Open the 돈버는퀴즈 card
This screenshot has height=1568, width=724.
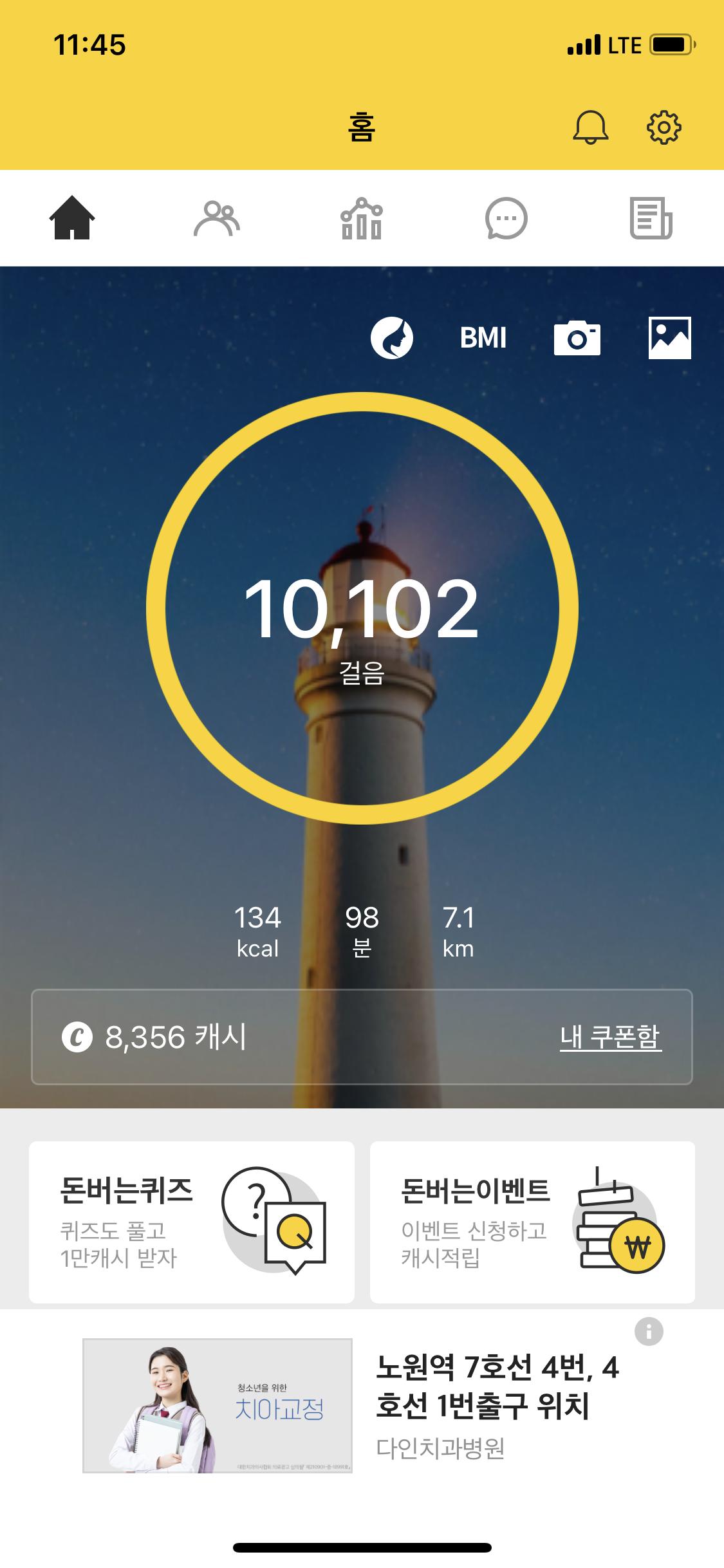[x=192, y=1222]
